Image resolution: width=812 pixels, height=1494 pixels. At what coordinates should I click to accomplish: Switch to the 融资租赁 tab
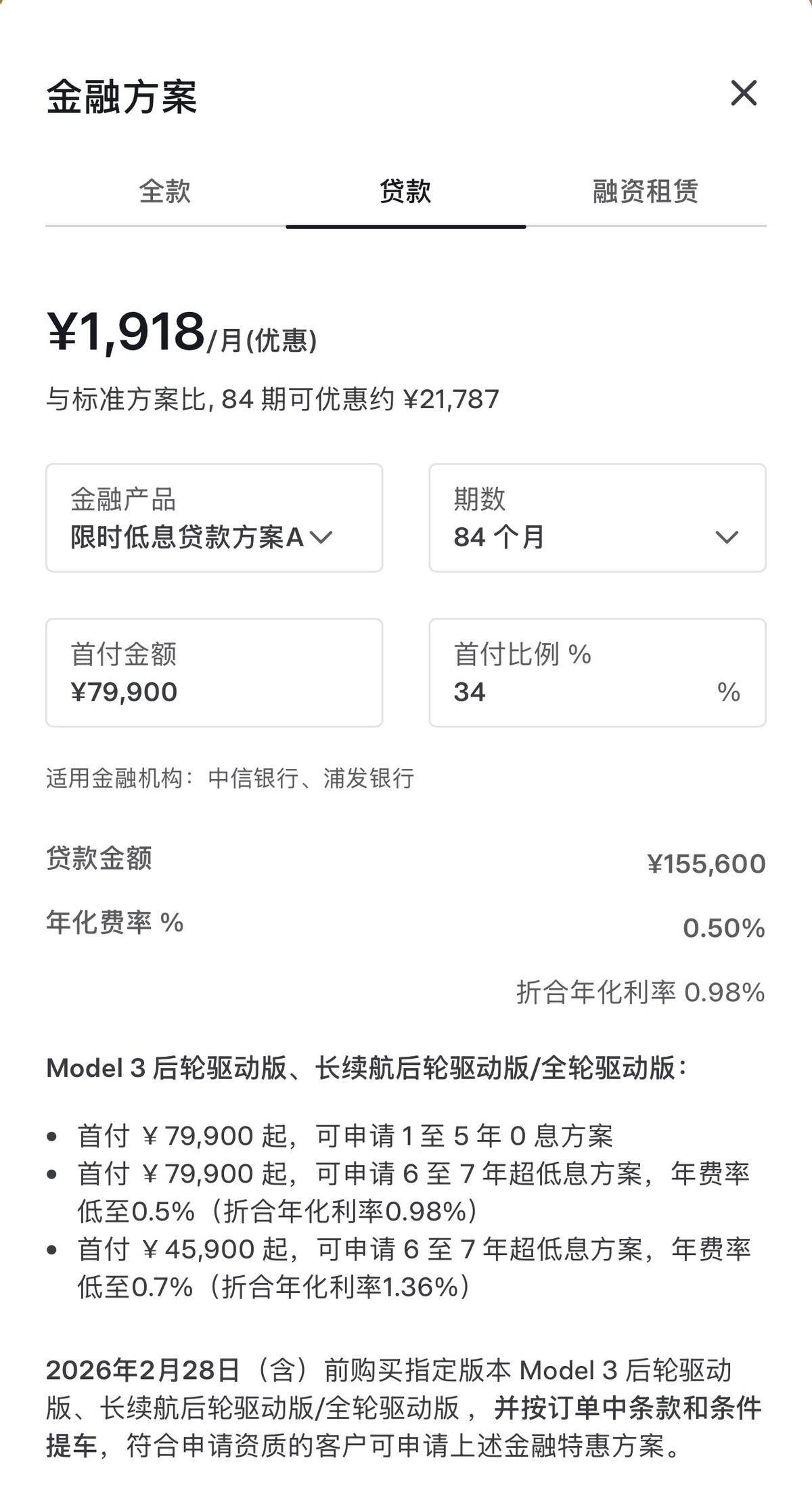coord(646,192)
